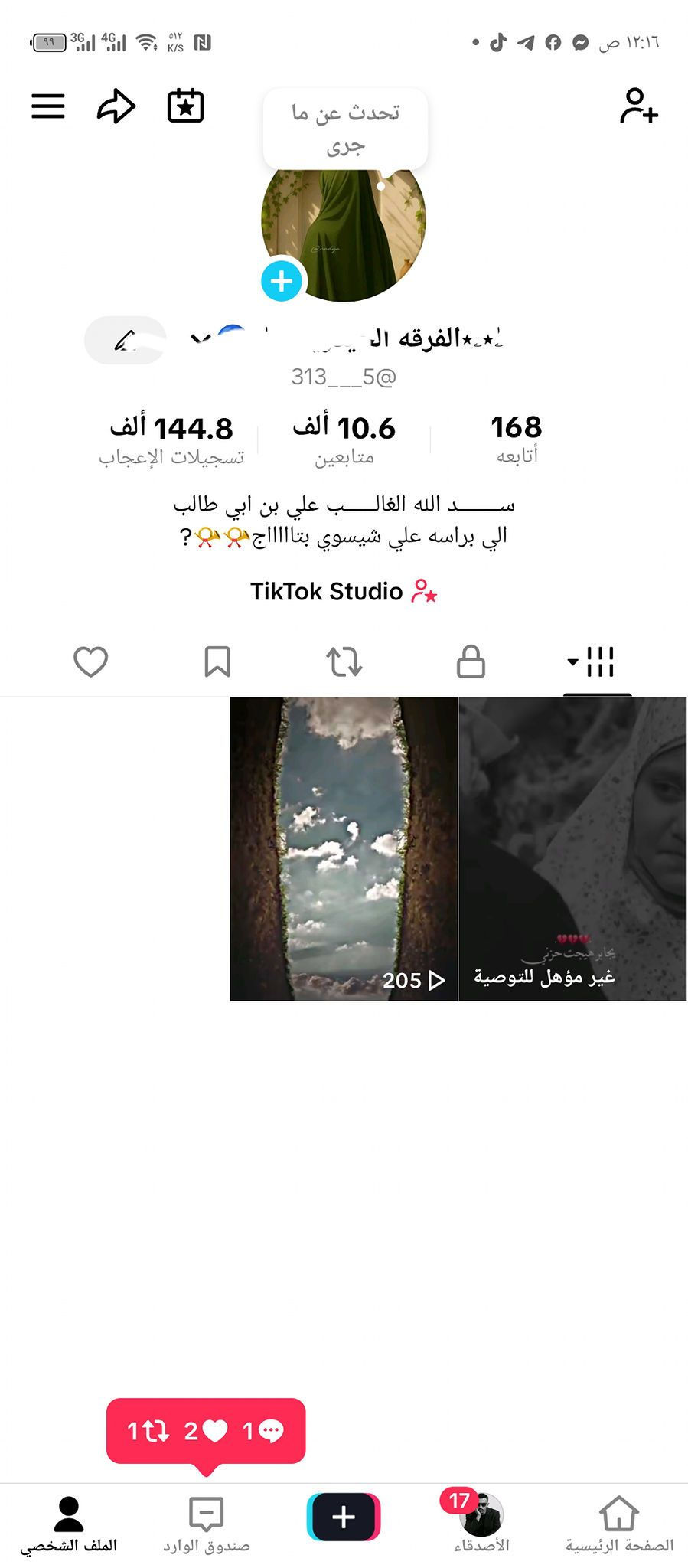Share this profile
688x1568 pixels.
click(x=116, y=106)
